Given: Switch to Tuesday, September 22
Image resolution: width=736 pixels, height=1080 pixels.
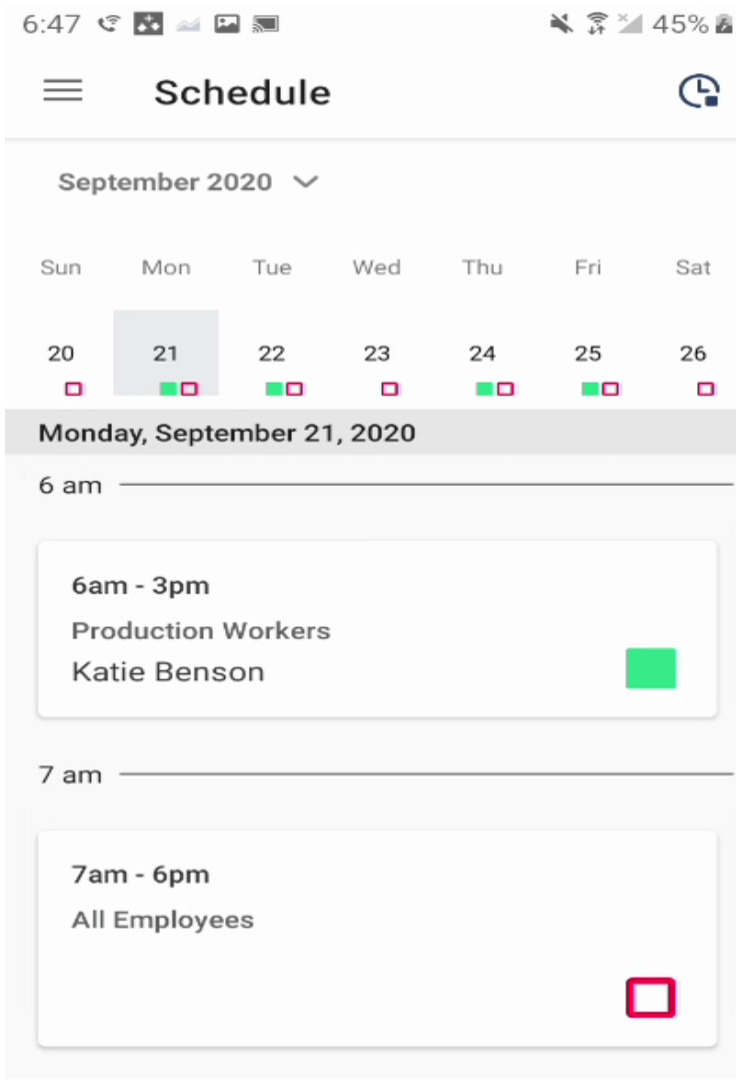Looking at the screenshot, I should click(x=271, y=353).
